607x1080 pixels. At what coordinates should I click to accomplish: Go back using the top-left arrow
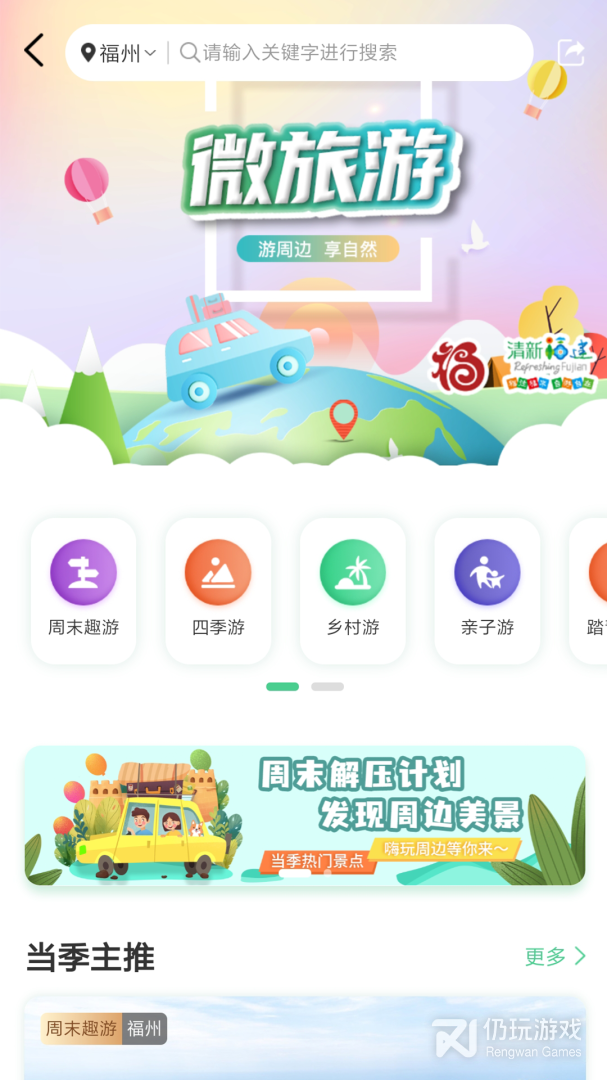click(34, 51)
